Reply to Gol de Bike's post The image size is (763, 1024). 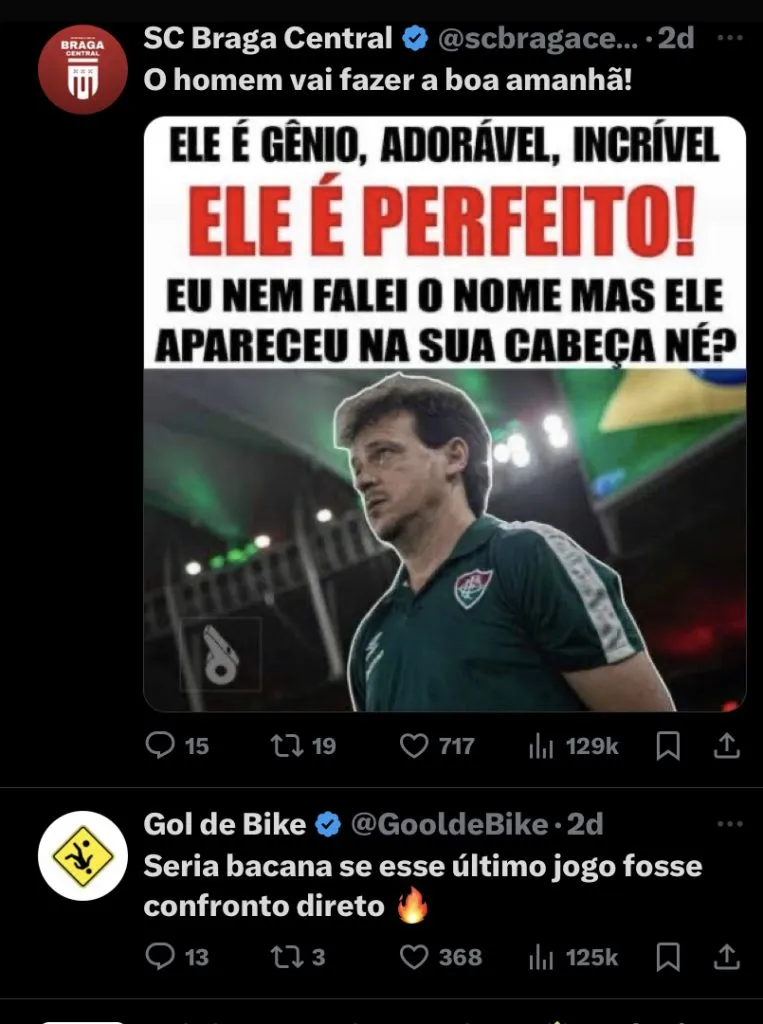pos(161,957)
